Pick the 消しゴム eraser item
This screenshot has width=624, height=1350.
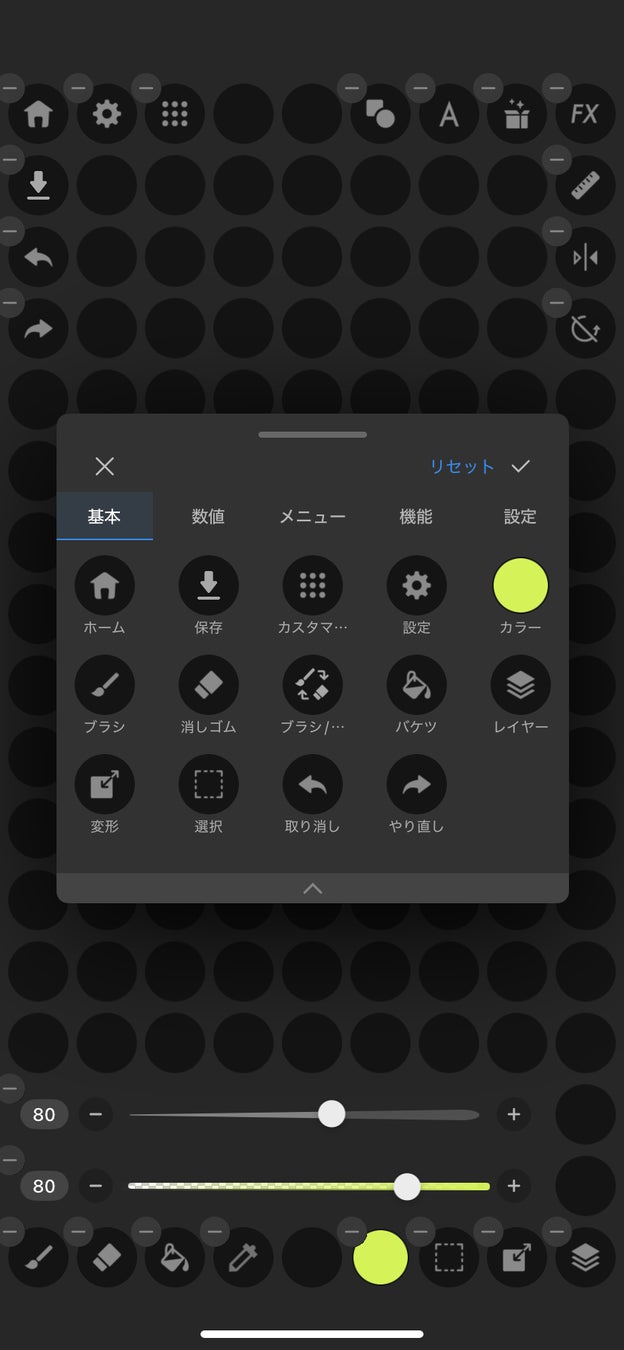(x=209, y=686)
